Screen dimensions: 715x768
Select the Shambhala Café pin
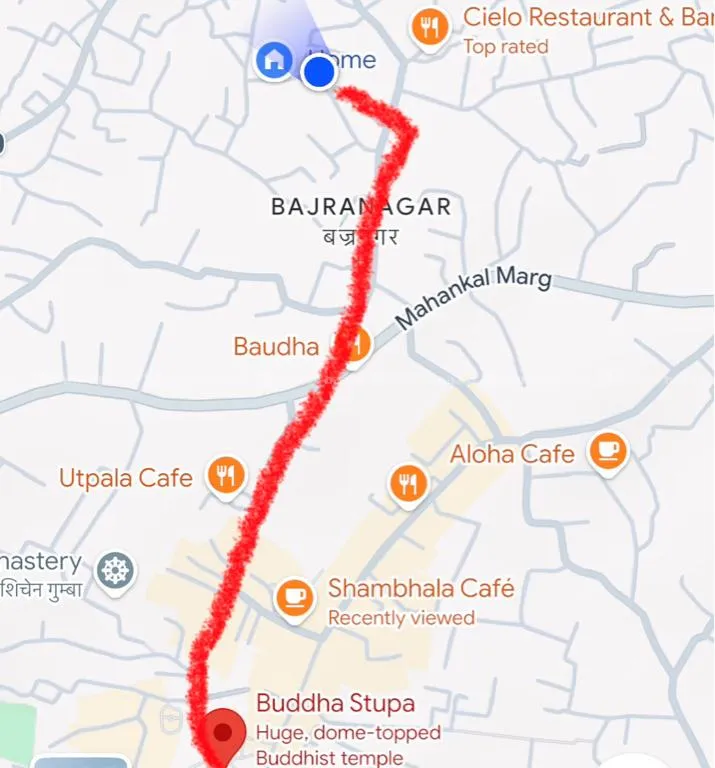[294, 597]
